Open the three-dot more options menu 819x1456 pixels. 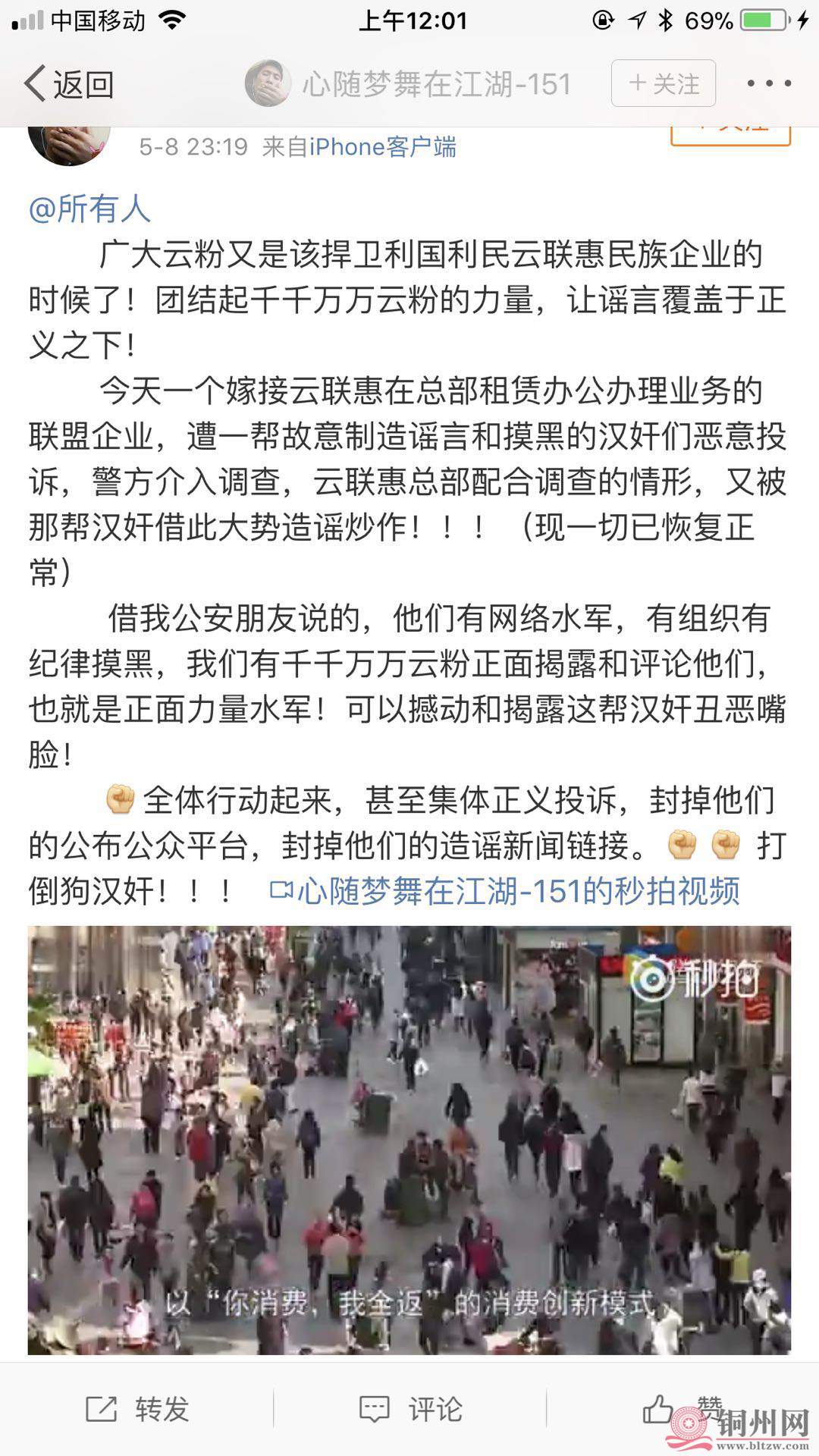769,83
